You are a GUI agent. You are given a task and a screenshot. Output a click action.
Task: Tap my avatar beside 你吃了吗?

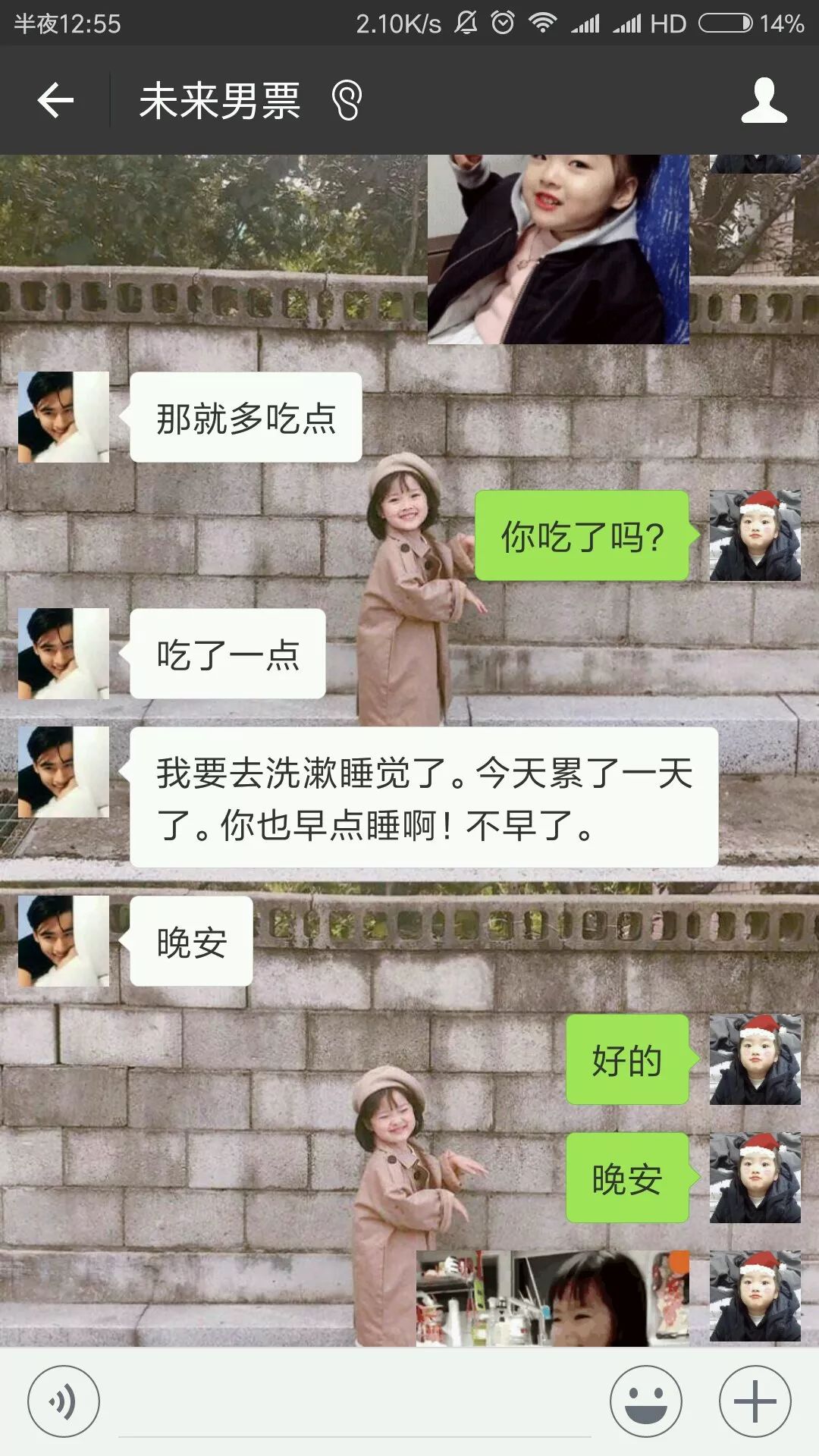point(755,535)
